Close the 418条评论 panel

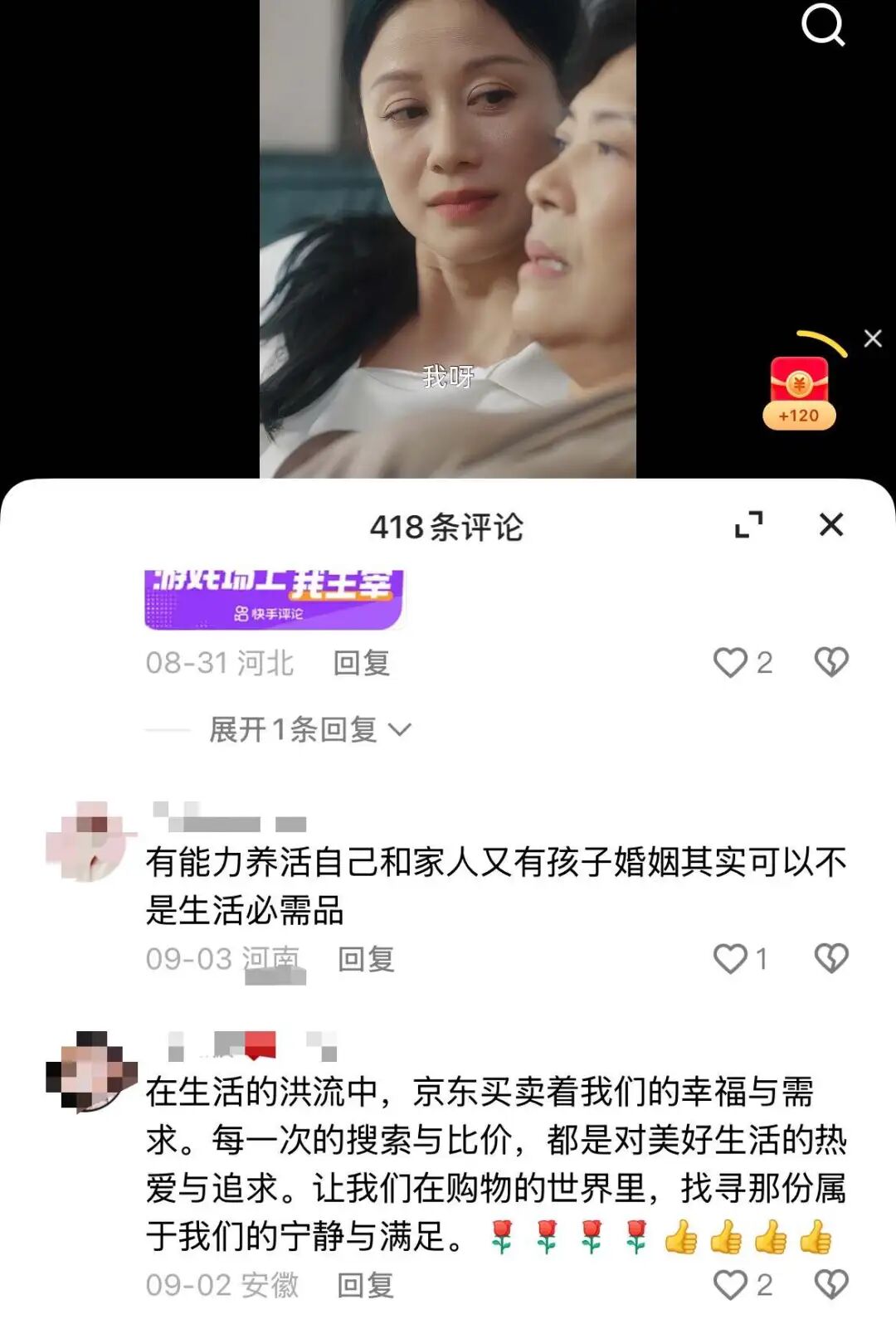[830, 524]
